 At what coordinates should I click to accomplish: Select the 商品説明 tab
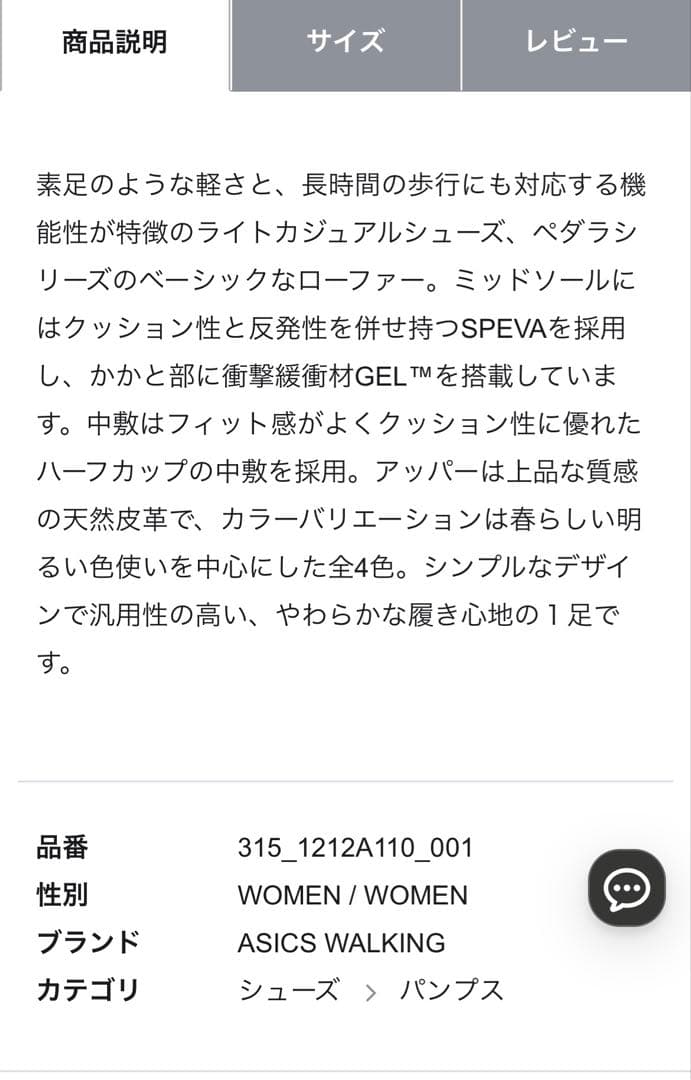115,43
